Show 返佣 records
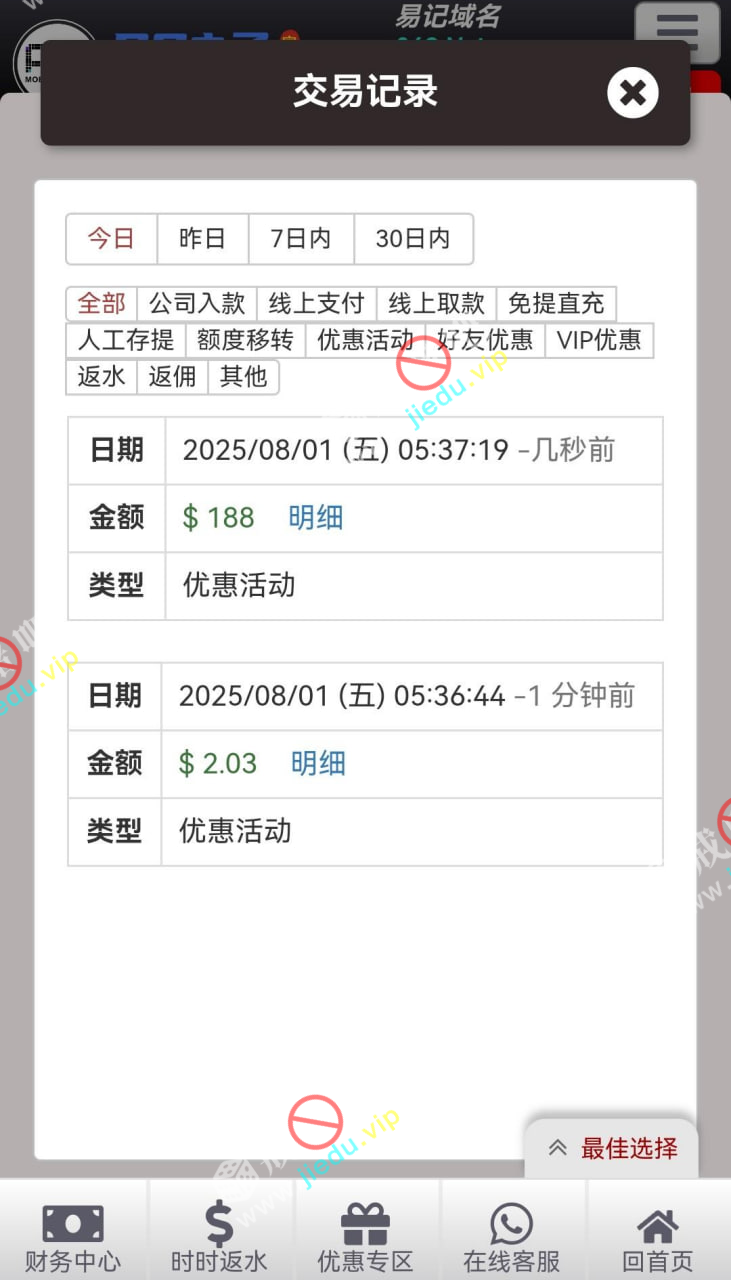The height and width of the screenshot is (1280, 731). (172, 376)
